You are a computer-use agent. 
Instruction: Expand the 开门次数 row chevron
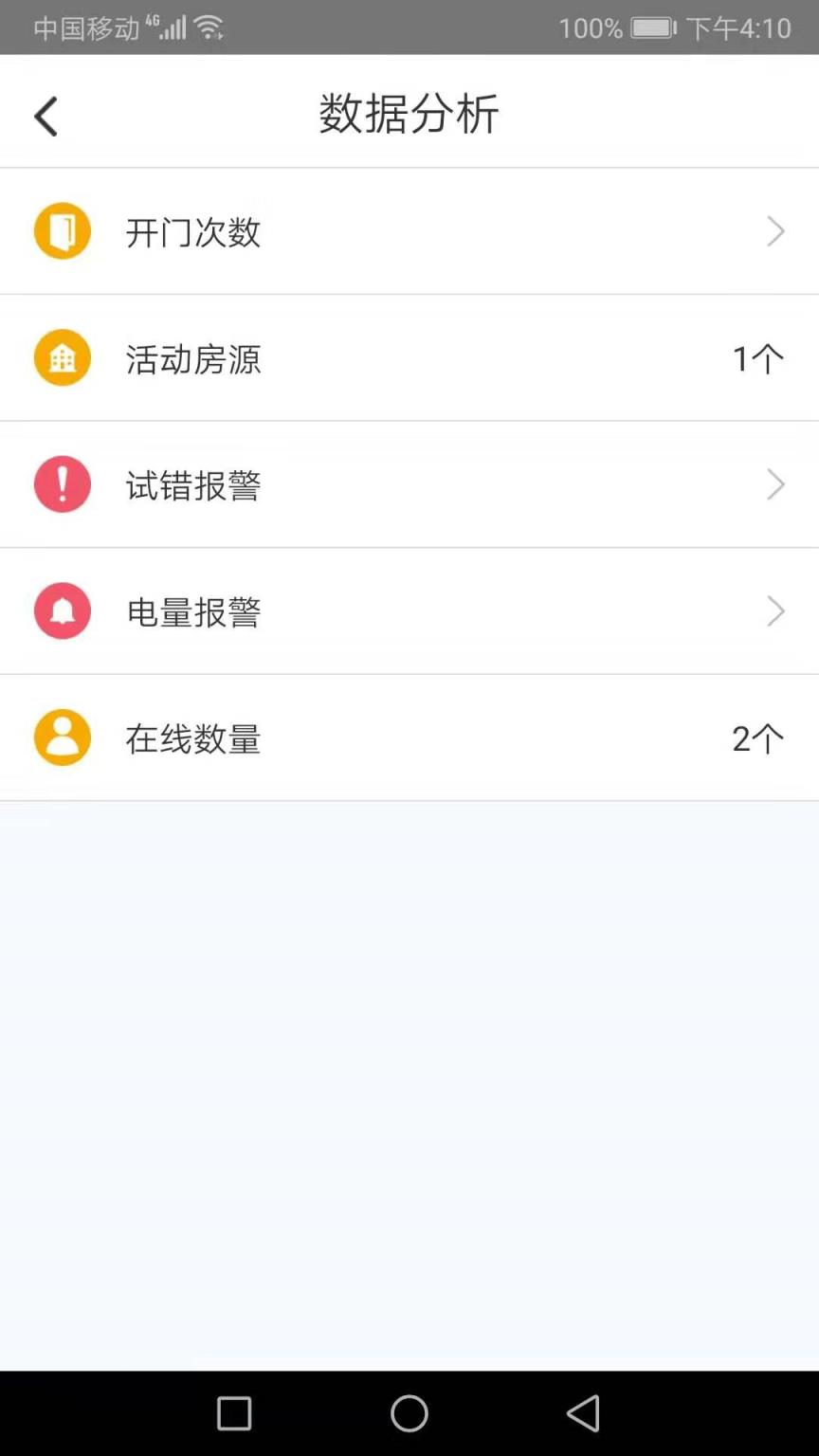[x=775, y=230]
